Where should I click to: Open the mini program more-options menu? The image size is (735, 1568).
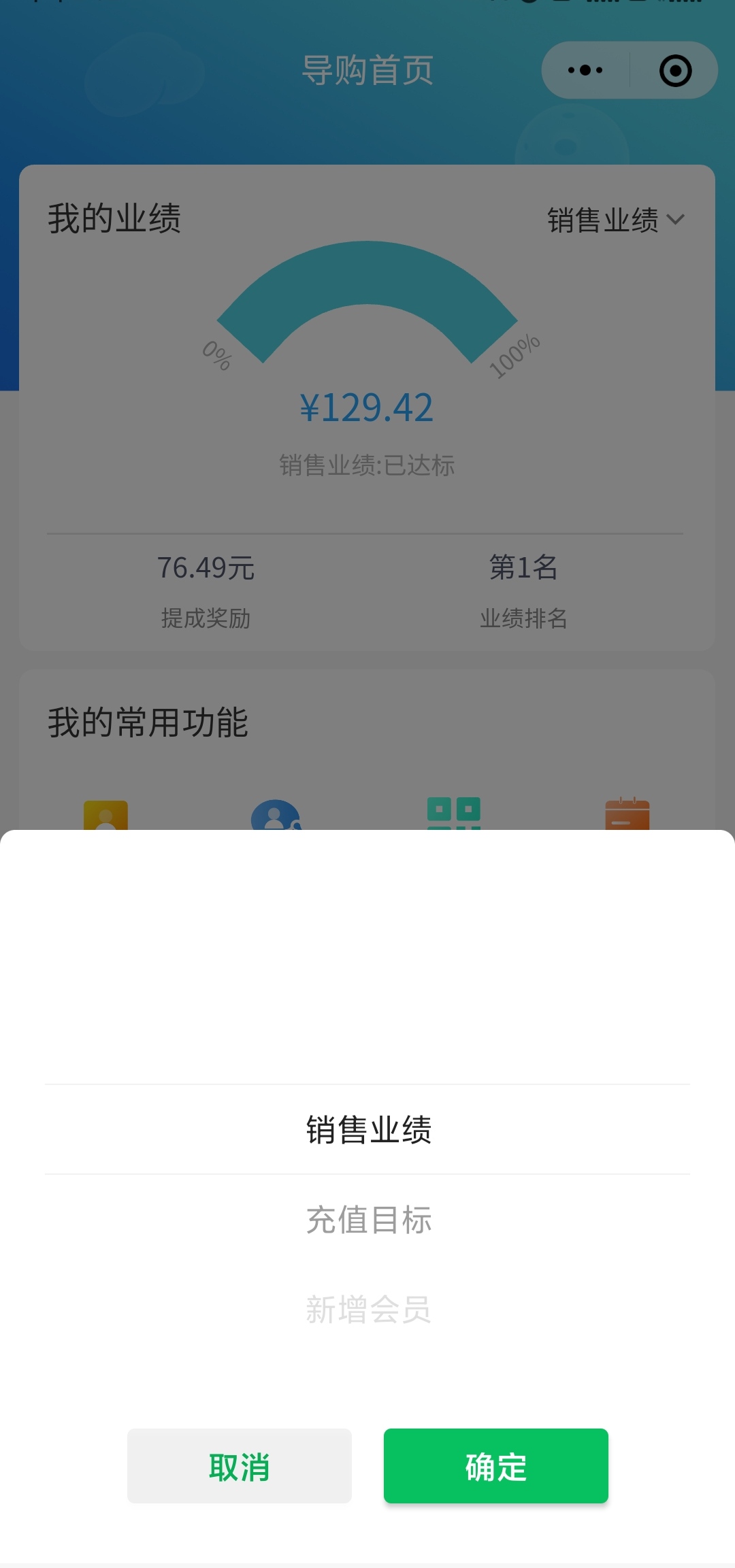click(x=585, y=70)
